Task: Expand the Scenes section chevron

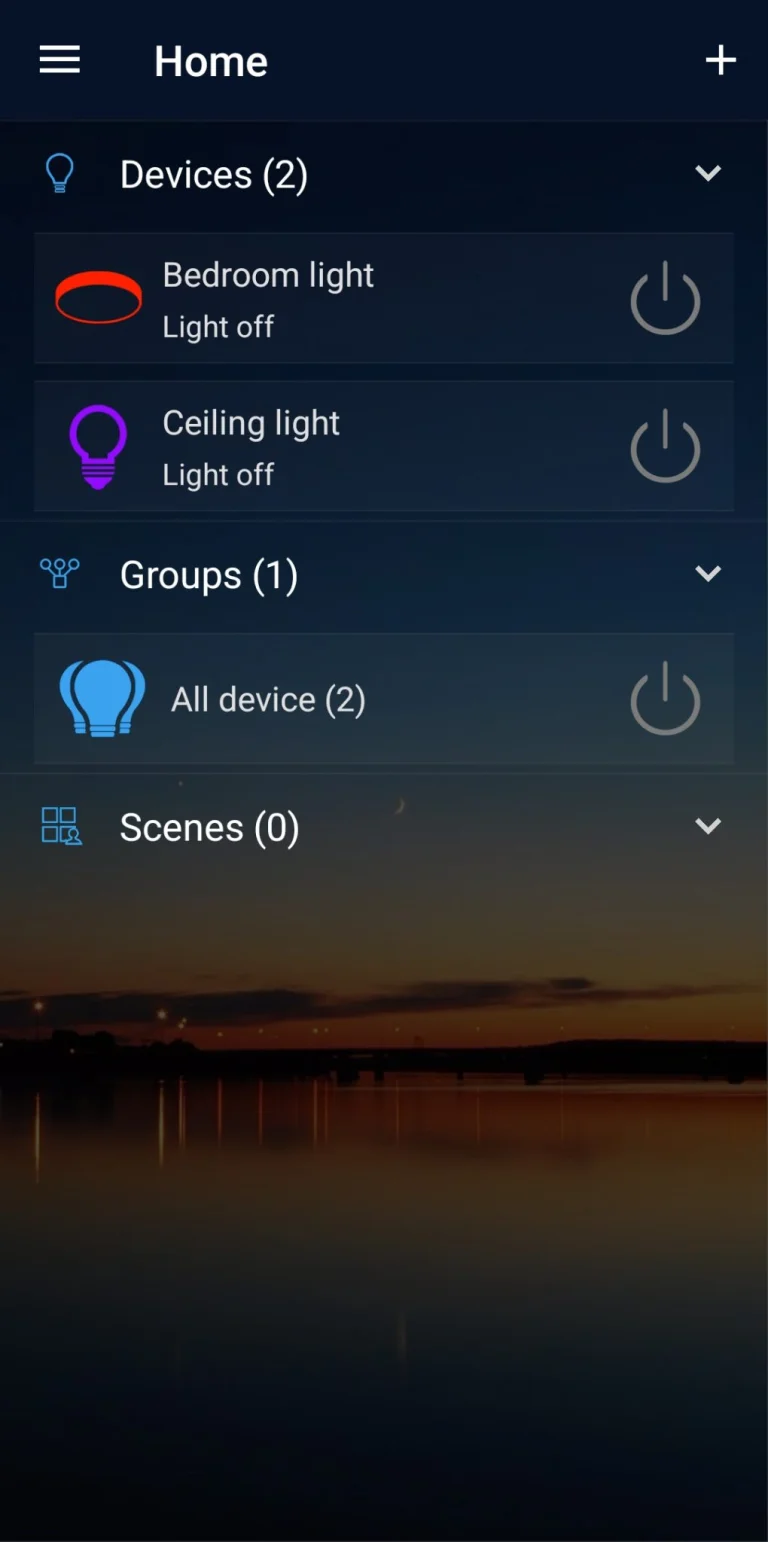Action: click(x=708, y=826)
